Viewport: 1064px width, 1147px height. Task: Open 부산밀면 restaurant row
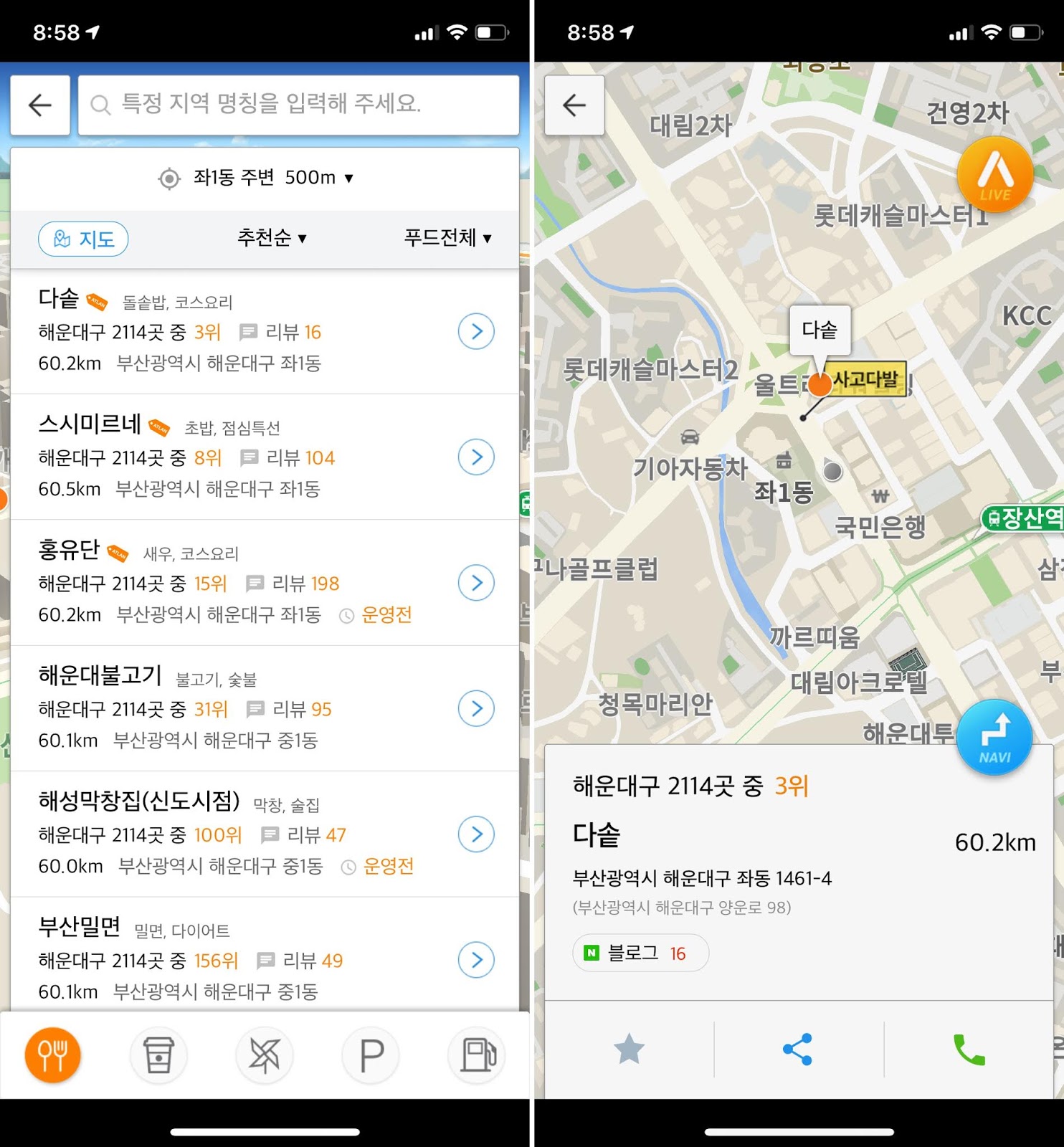(265, 955)
